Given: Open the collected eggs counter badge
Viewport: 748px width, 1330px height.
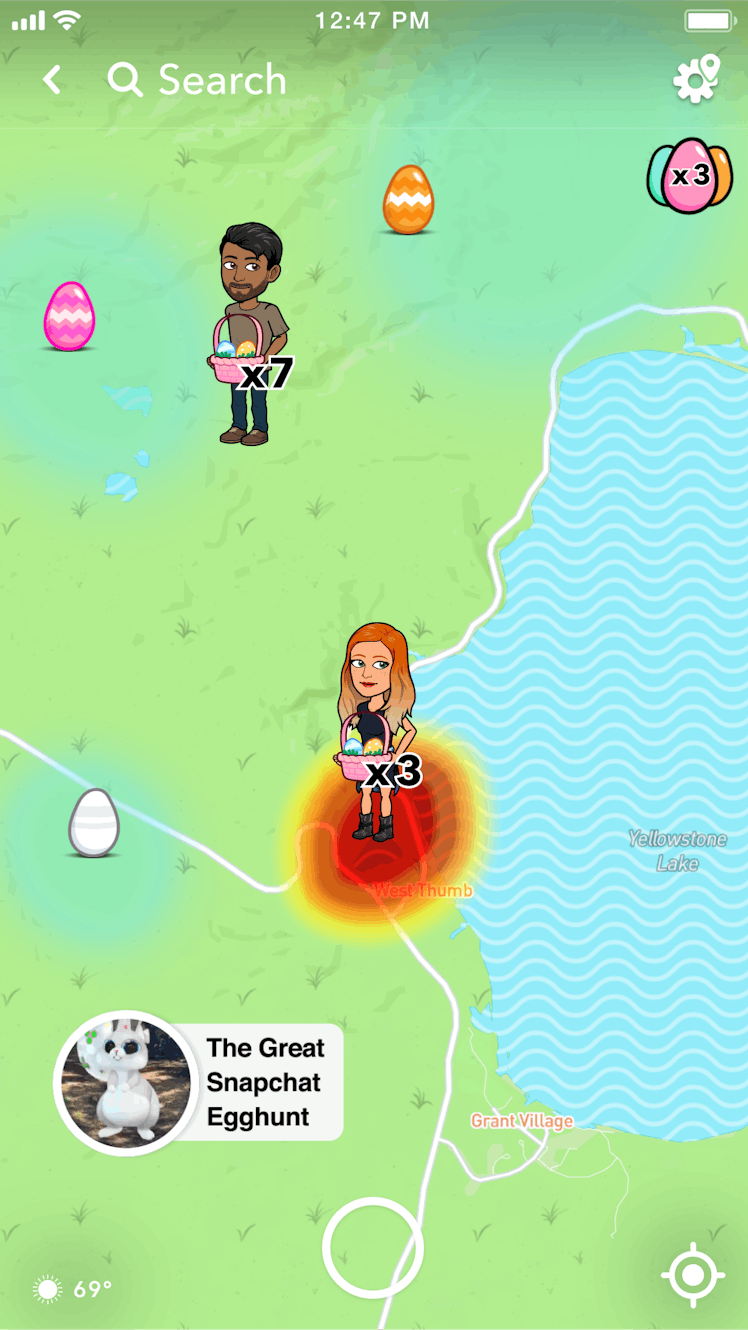Looking at the screenshot, I should [x=690, y=175].
